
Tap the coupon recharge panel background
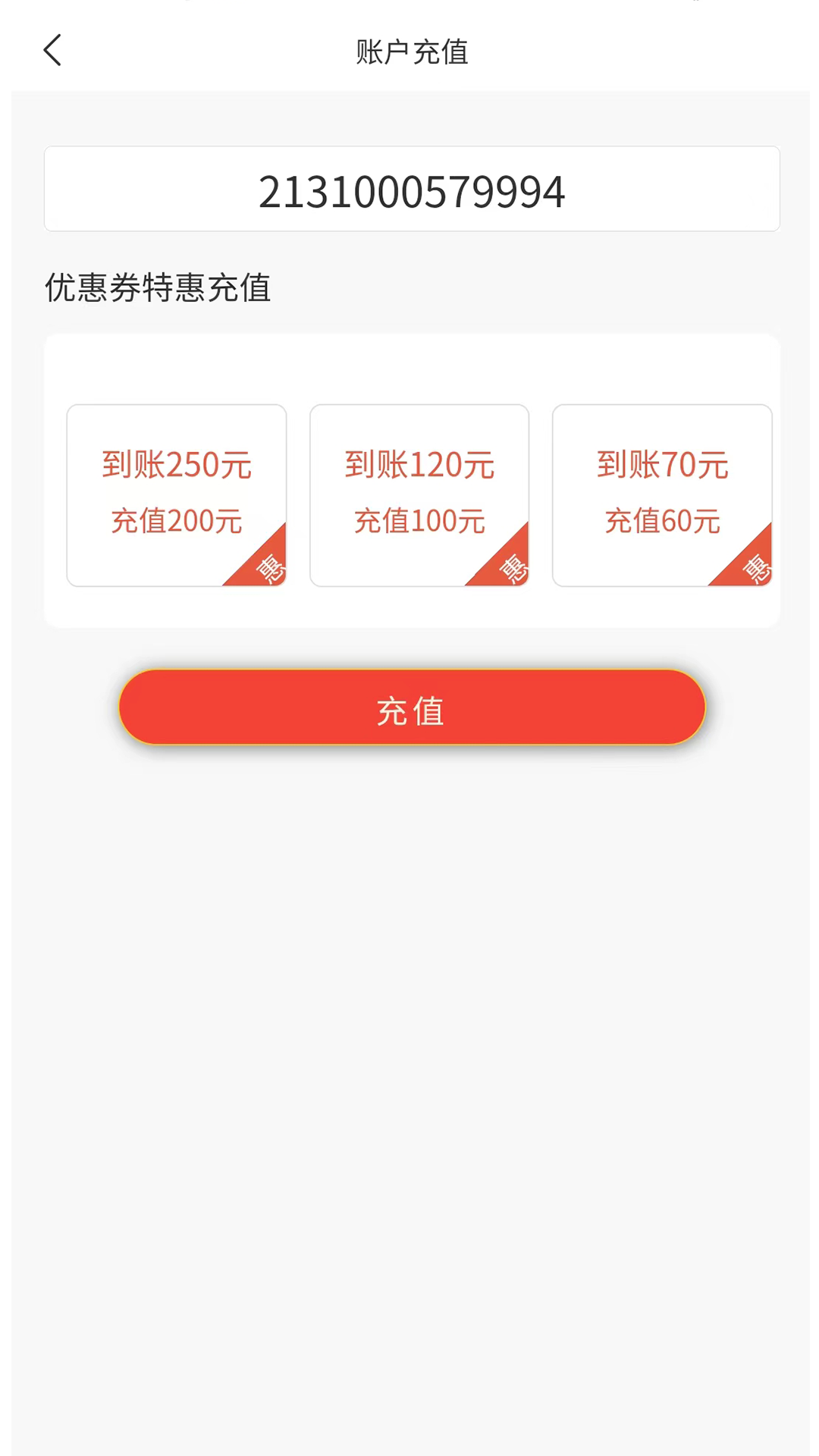412,364
